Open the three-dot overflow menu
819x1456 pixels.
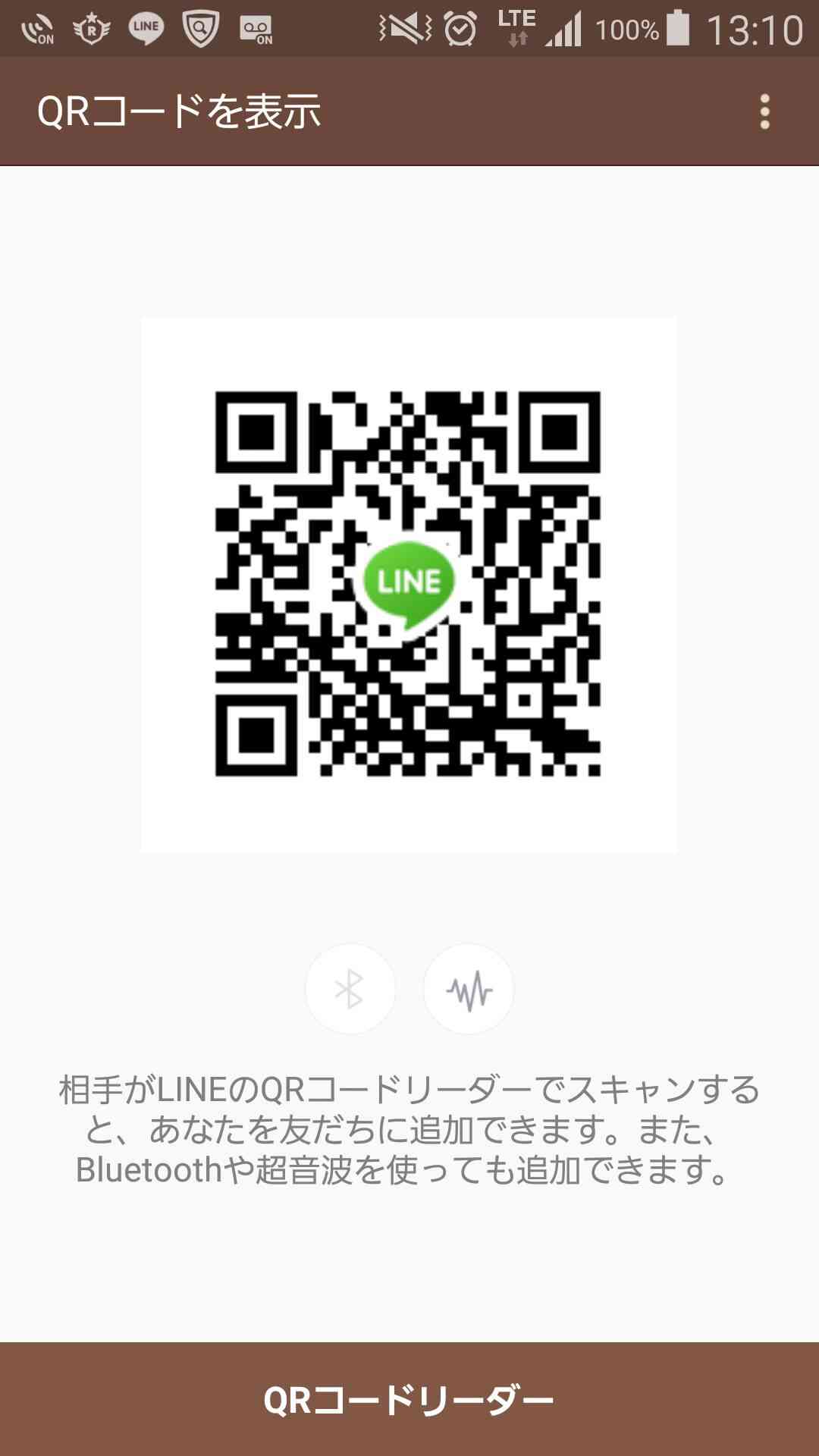coord(764,112)
